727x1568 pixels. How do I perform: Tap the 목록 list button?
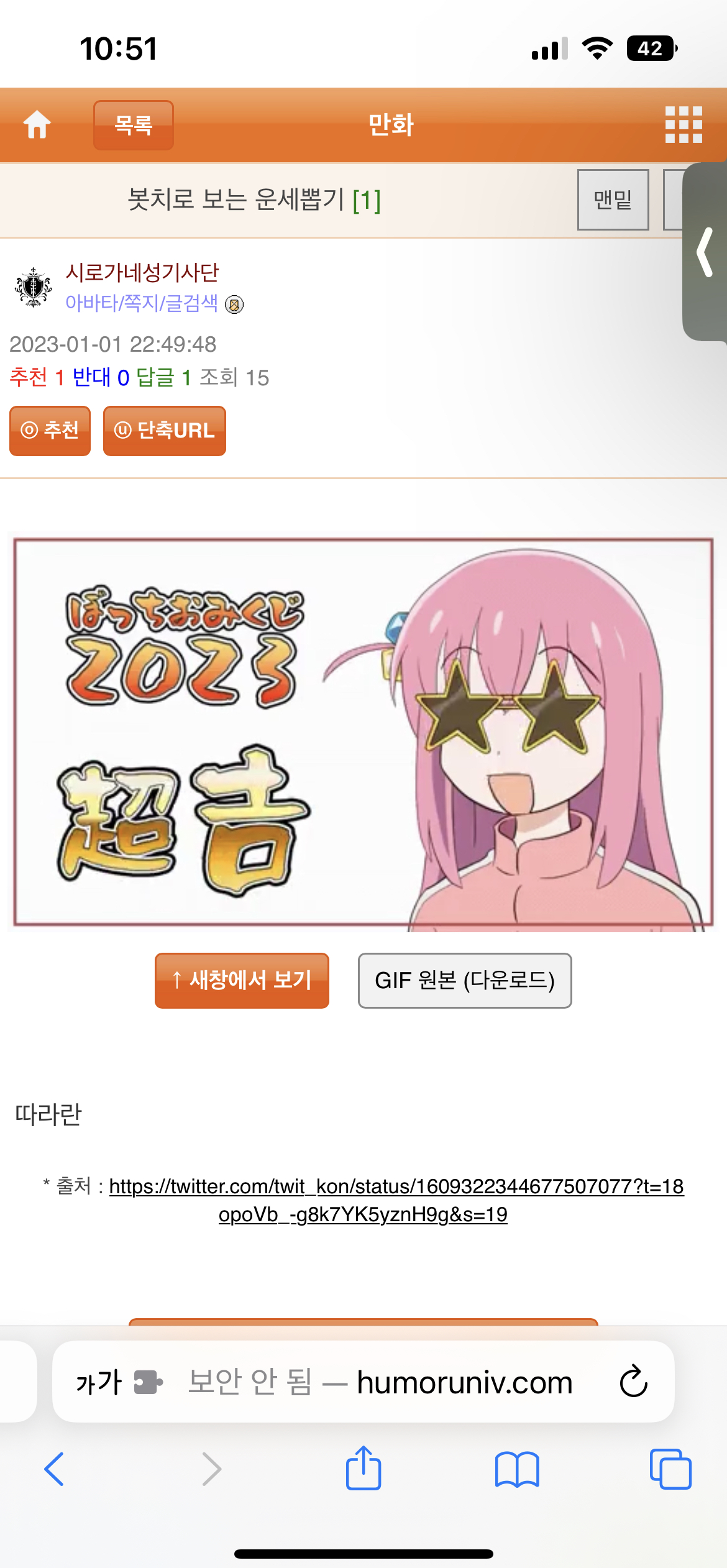click(x=134, y=125)
